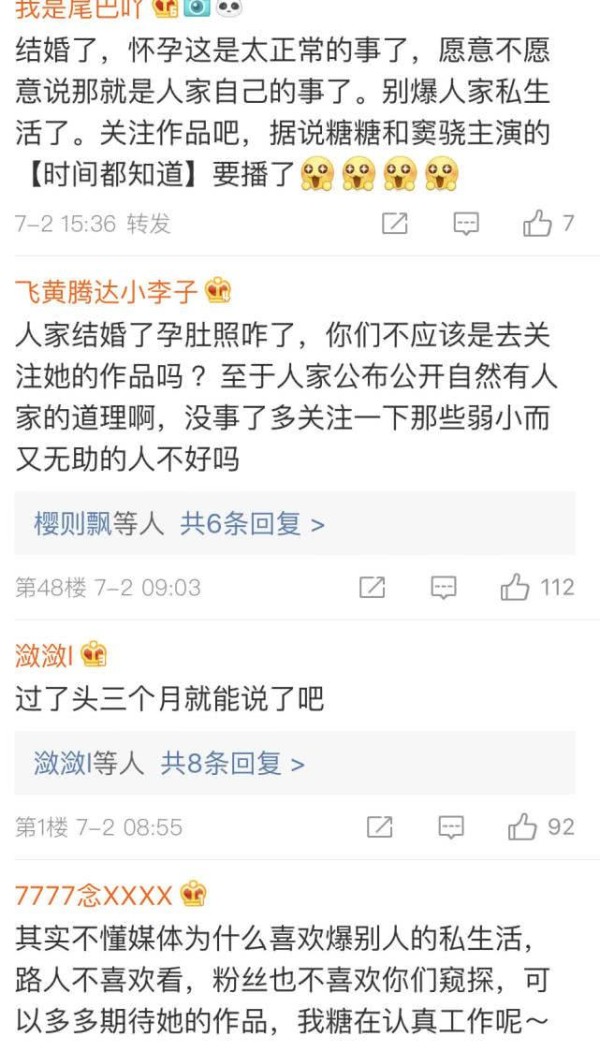Viewport: 600px width, 1051px height.
Task: Reply to the 第48楼 comment
Action: 444,587
